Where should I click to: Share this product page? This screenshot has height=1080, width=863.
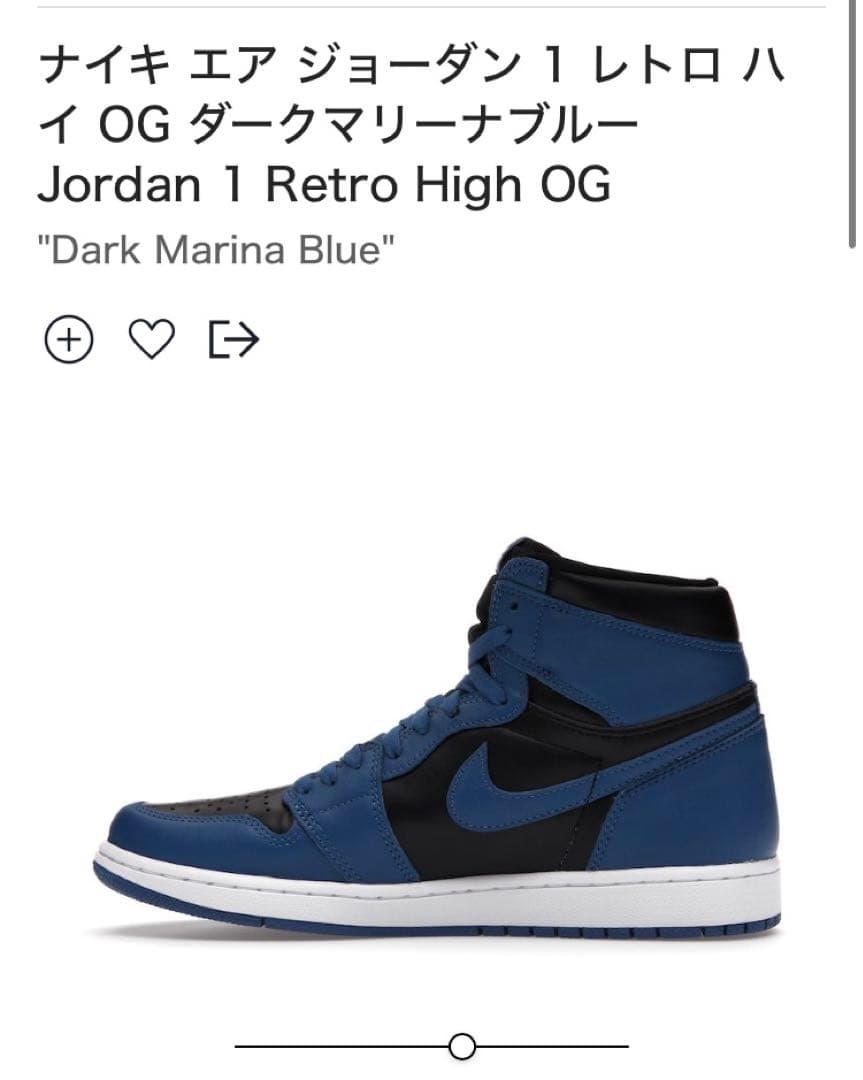(x=233, y=341)
